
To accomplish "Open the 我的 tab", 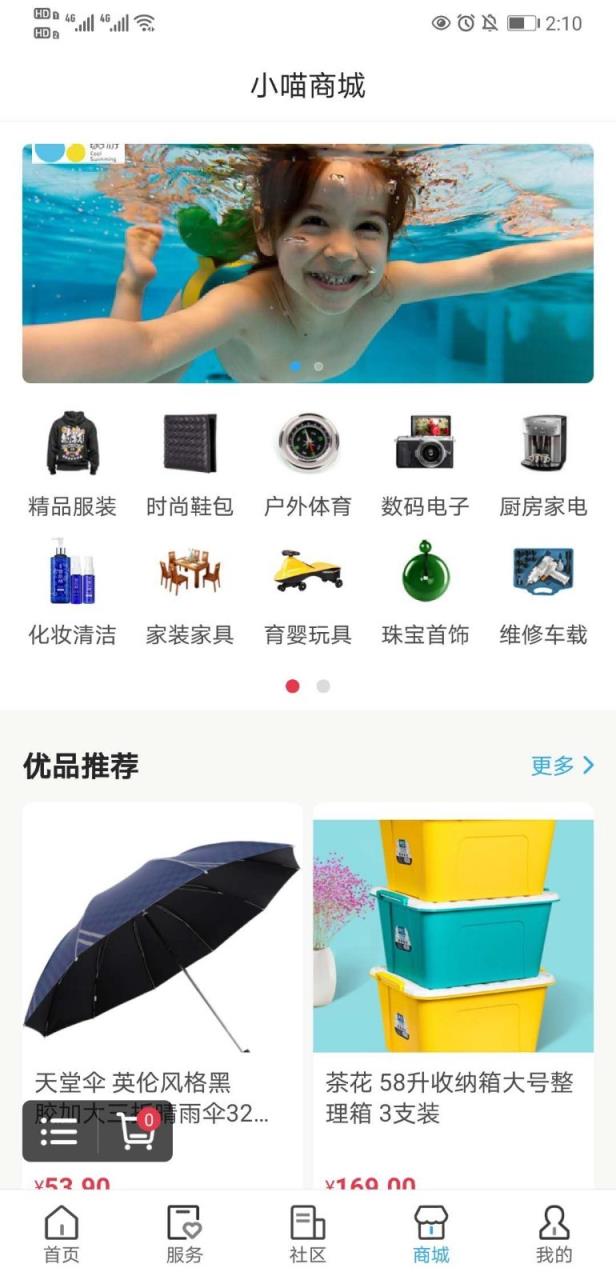I will [x=554, y=1235].
